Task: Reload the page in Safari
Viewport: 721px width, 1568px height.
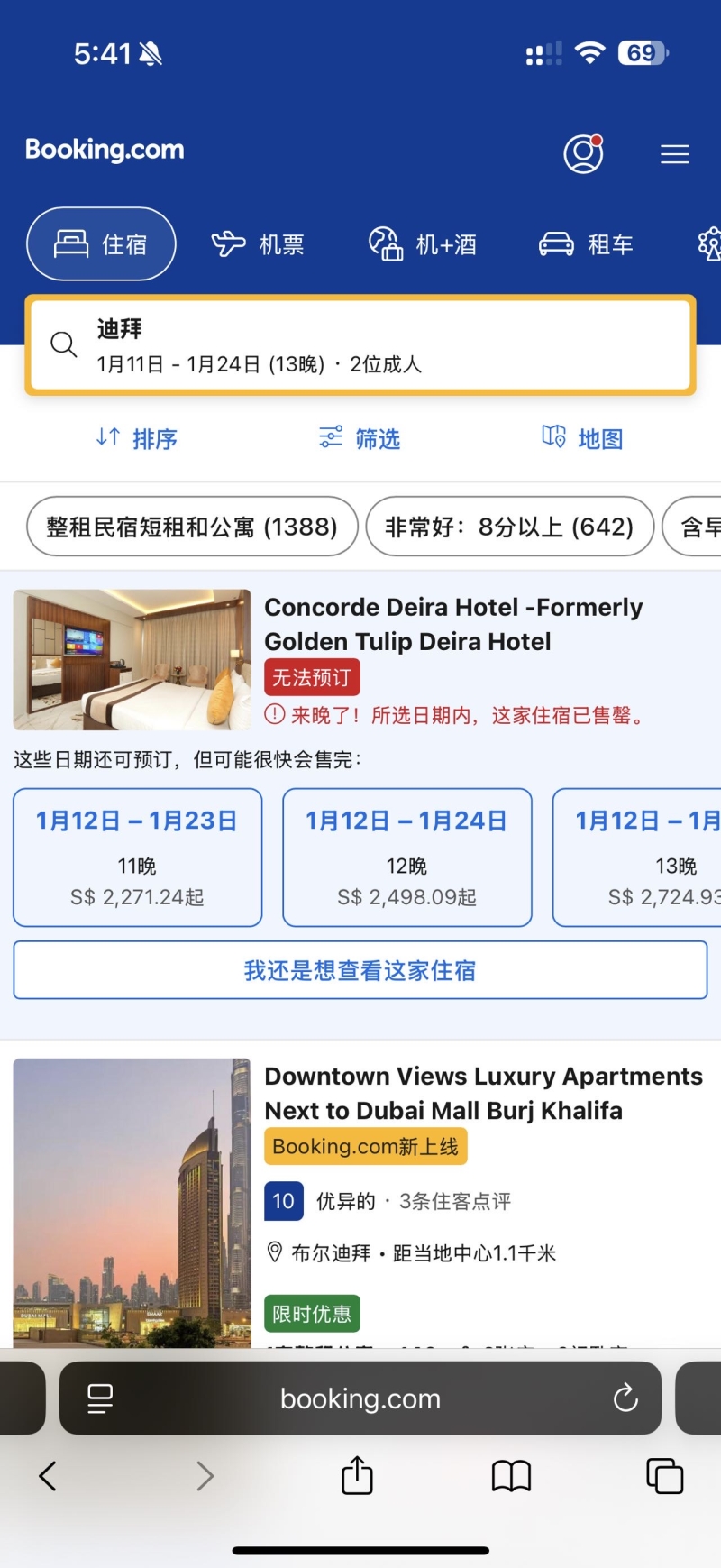Action: coord(625,1398)
